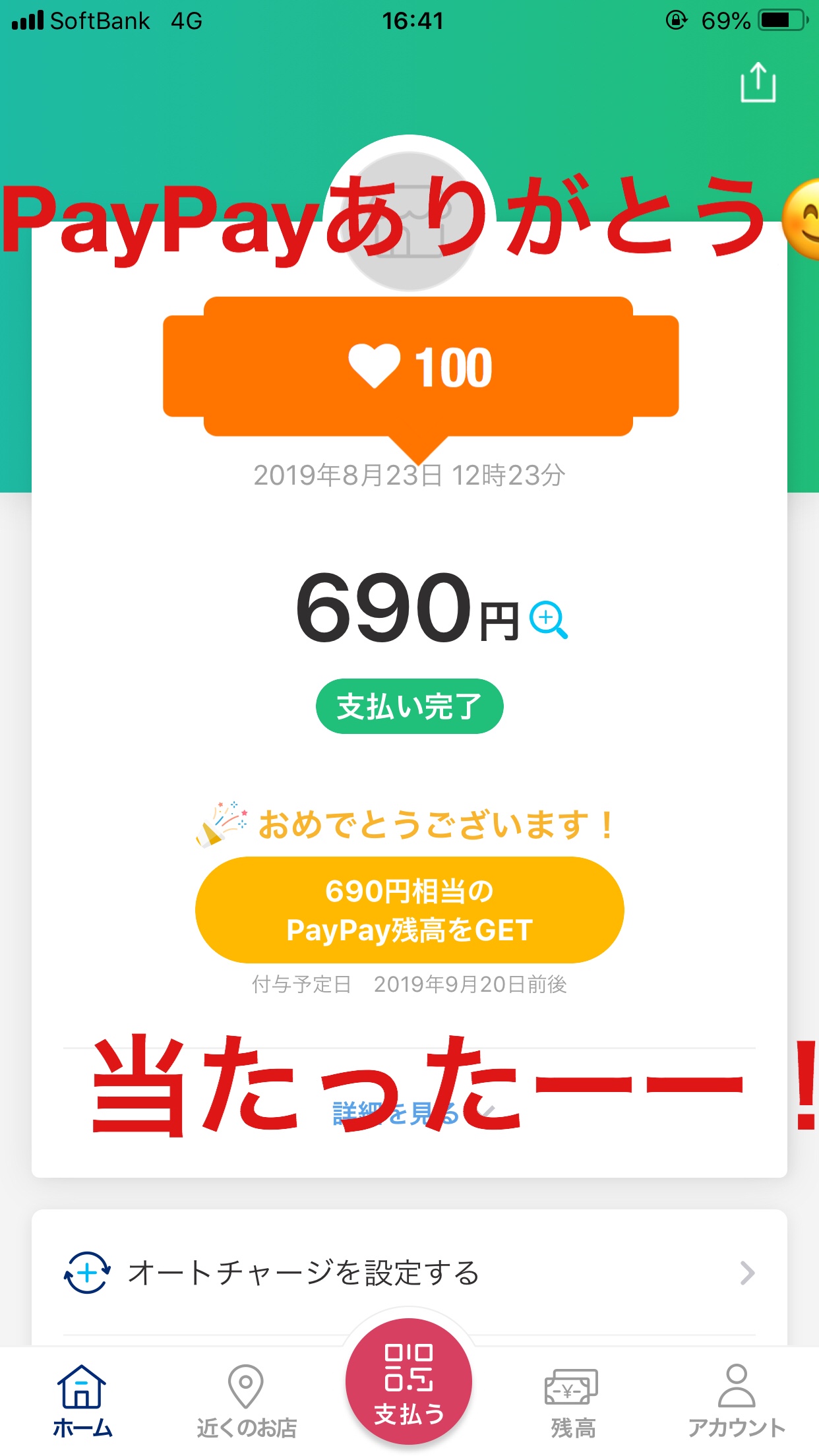Tap the magnifier next to 690円
The image size is (819, 1456).
(x=549, y=620)
